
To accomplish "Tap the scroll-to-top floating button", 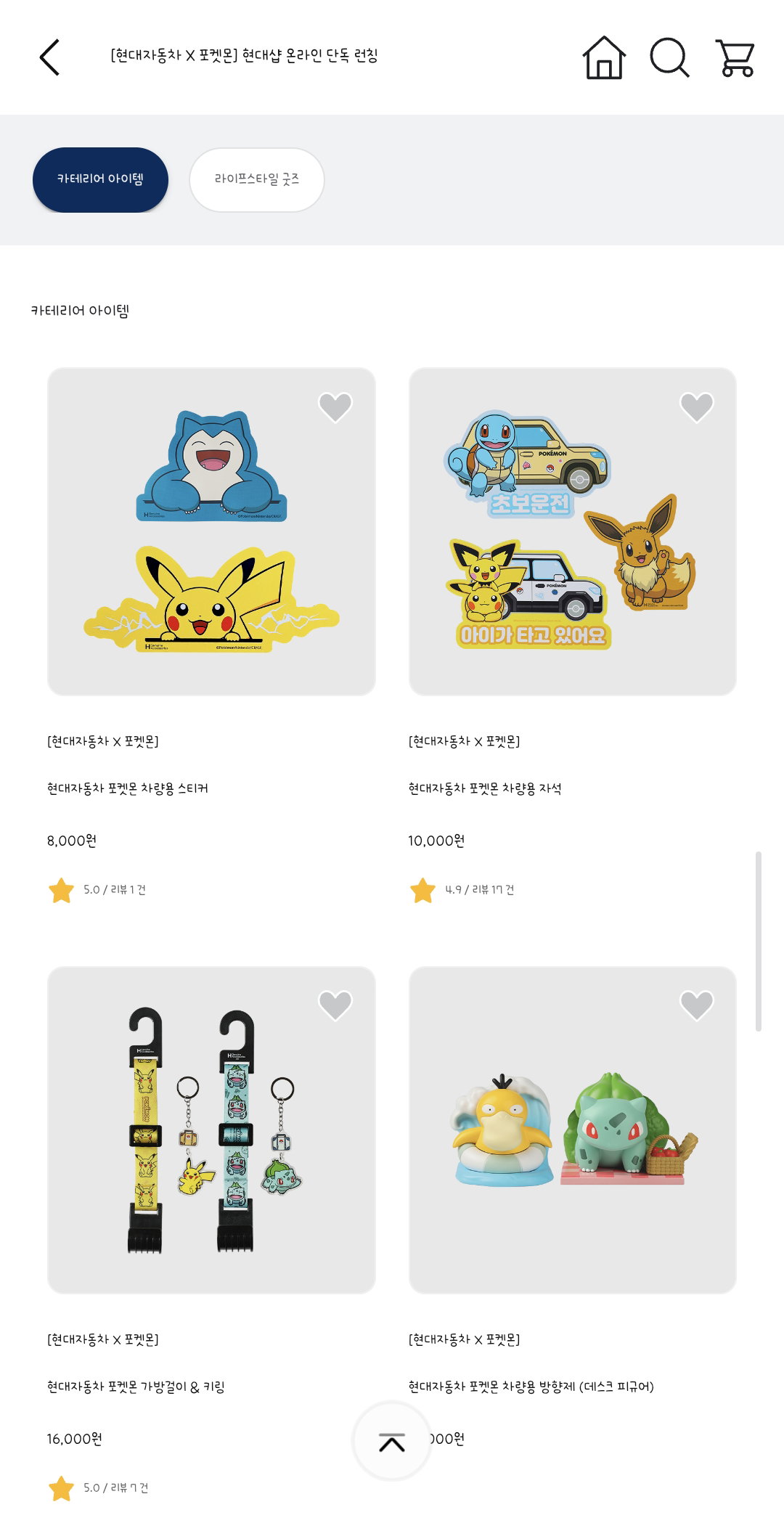I will click(392, 1442).
